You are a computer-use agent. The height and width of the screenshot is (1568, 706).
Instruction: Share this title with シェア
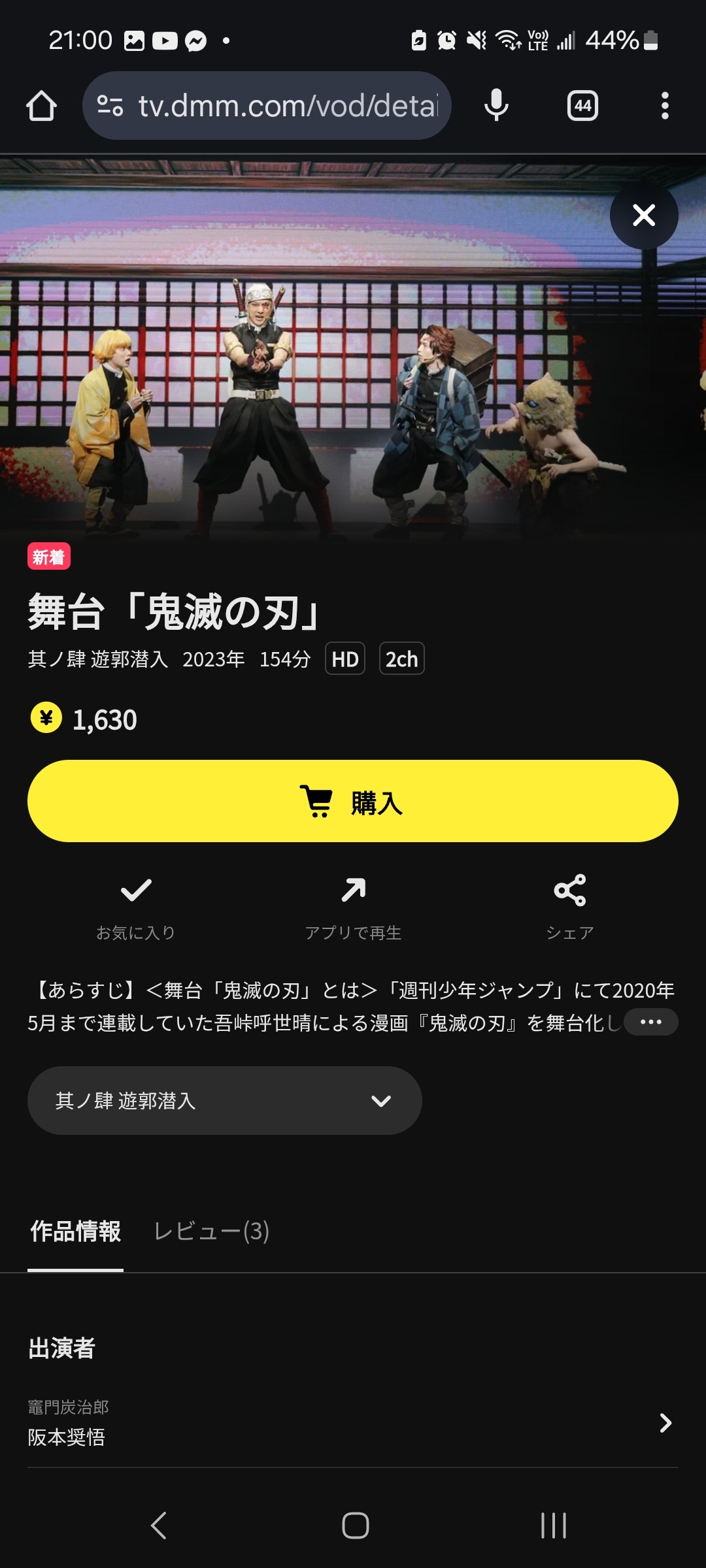[x=569, y=906]
